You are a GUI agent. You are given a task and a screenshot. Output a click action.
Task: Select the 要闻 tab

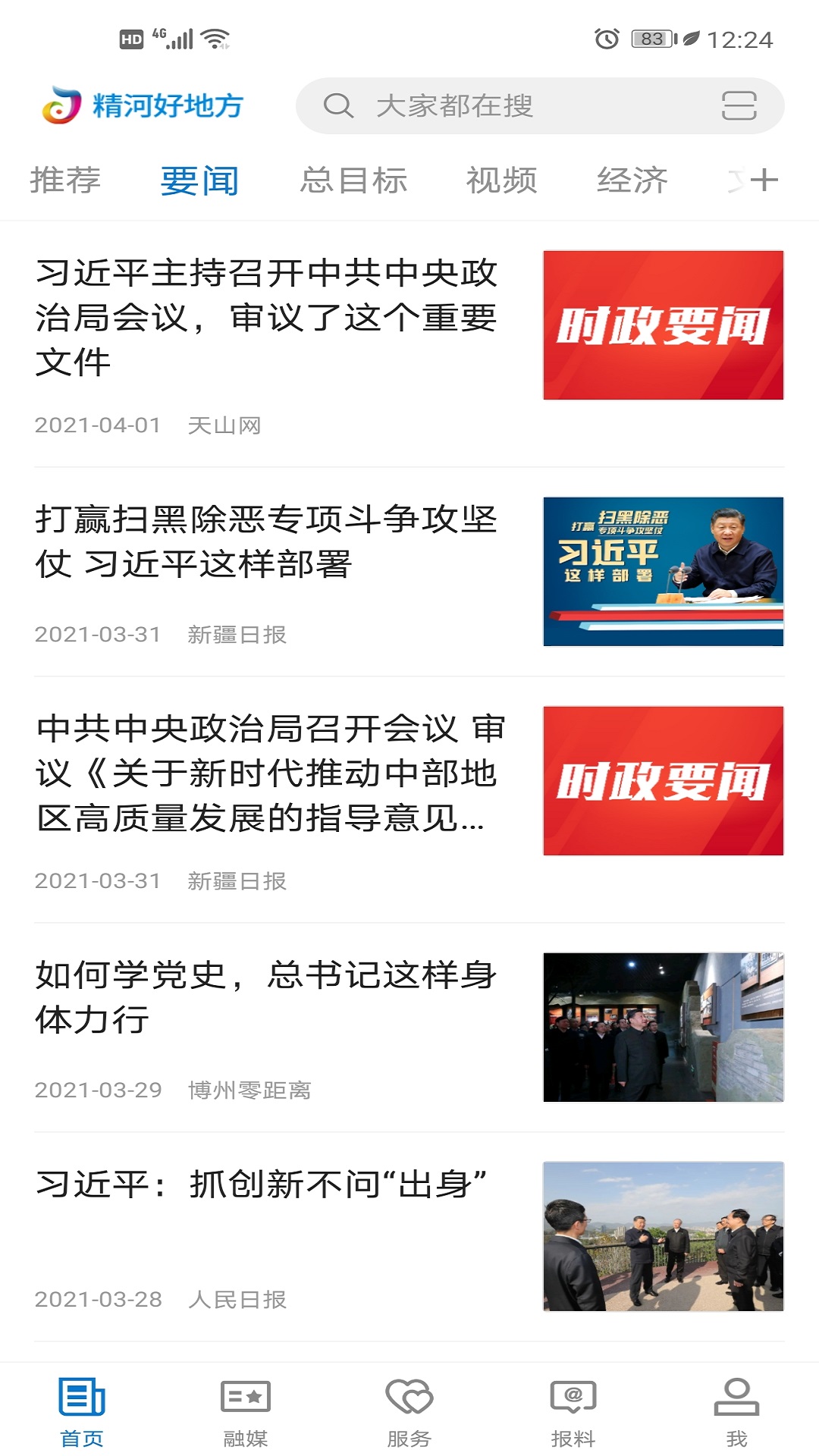pyautogui.click(x=199, y=180)
